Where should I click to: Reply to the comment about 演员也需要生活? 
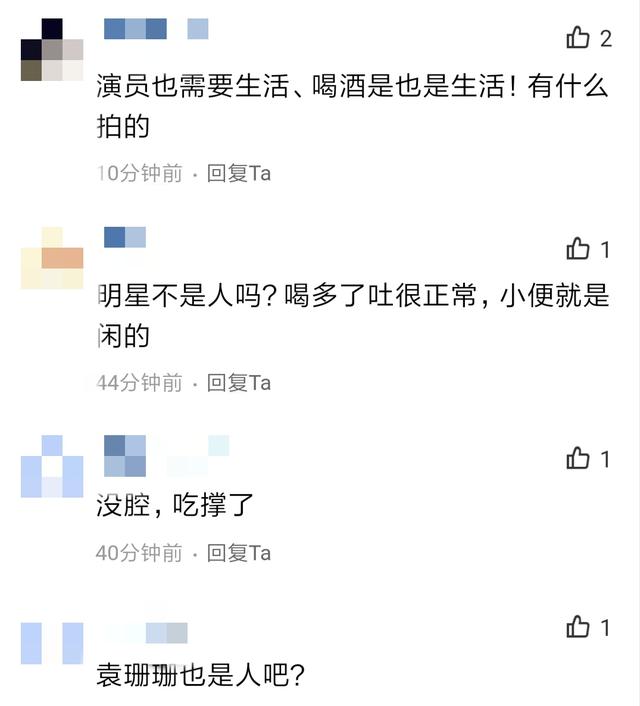(x=239, y=173)
